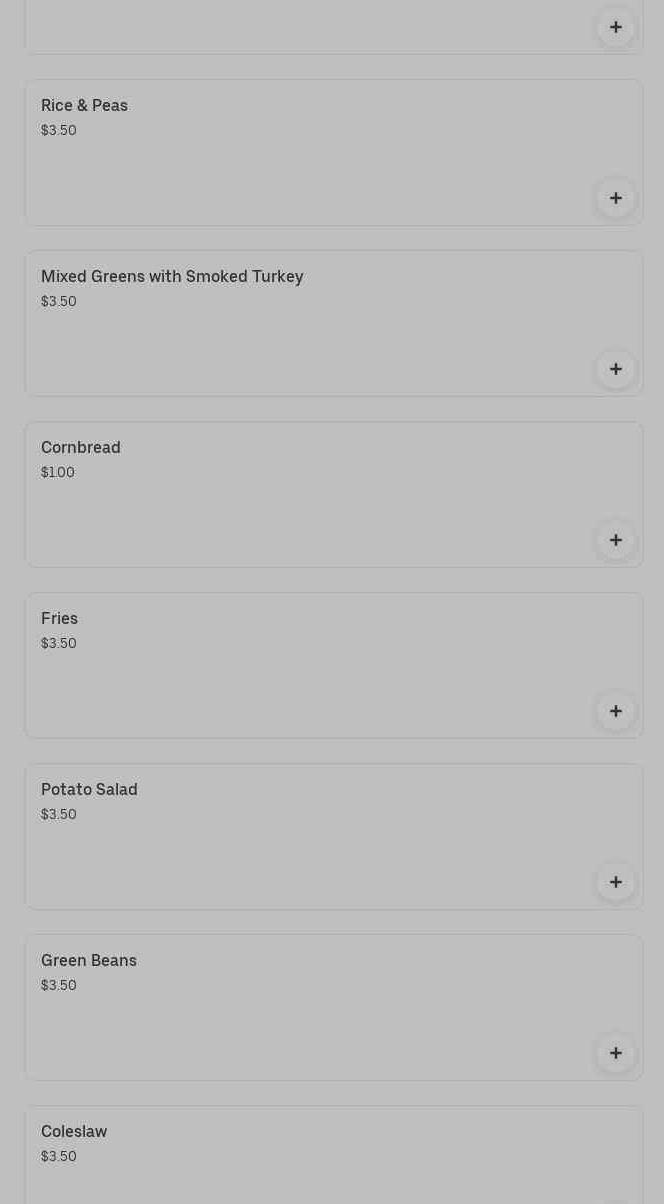The height and width of the screenshot is (1204, 664).
Task: Add Rice & Peas to the order
Action: point(615,198)
